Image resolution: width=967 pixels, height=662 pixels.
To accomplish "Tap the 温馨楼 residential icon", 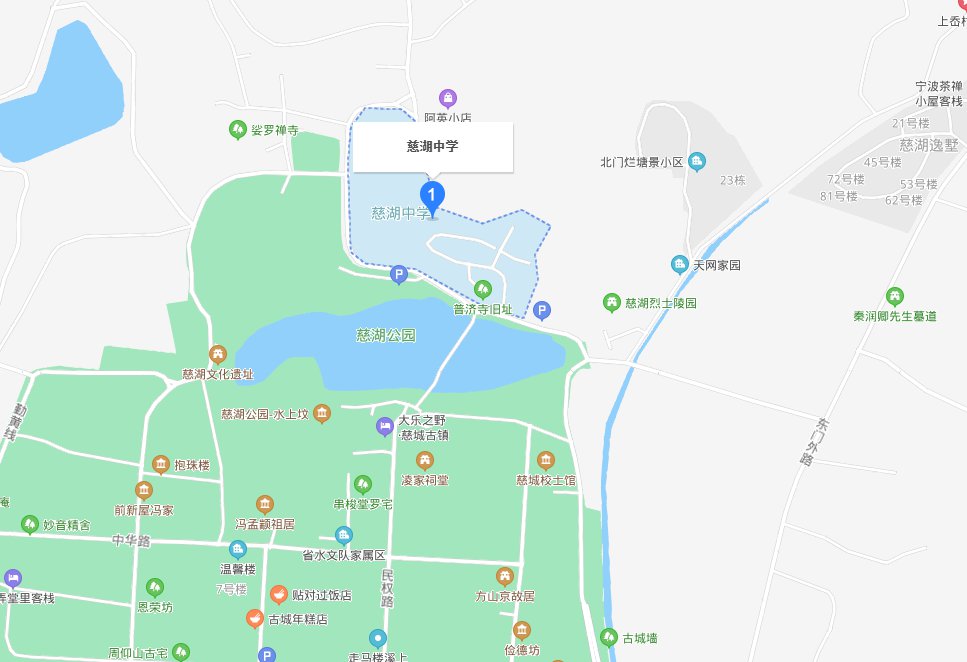I will 238,549.
